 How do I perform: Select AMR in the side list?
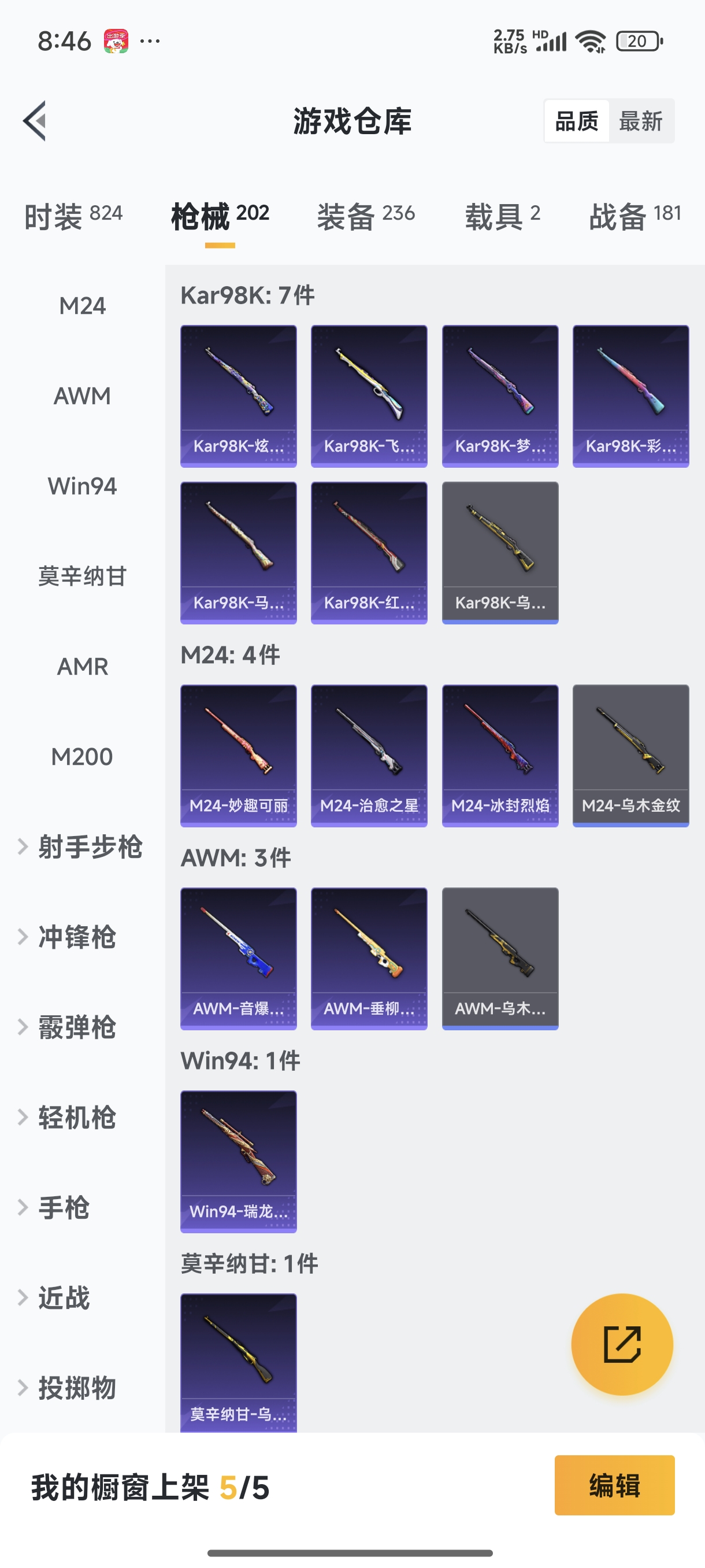(x=82, y=667)
